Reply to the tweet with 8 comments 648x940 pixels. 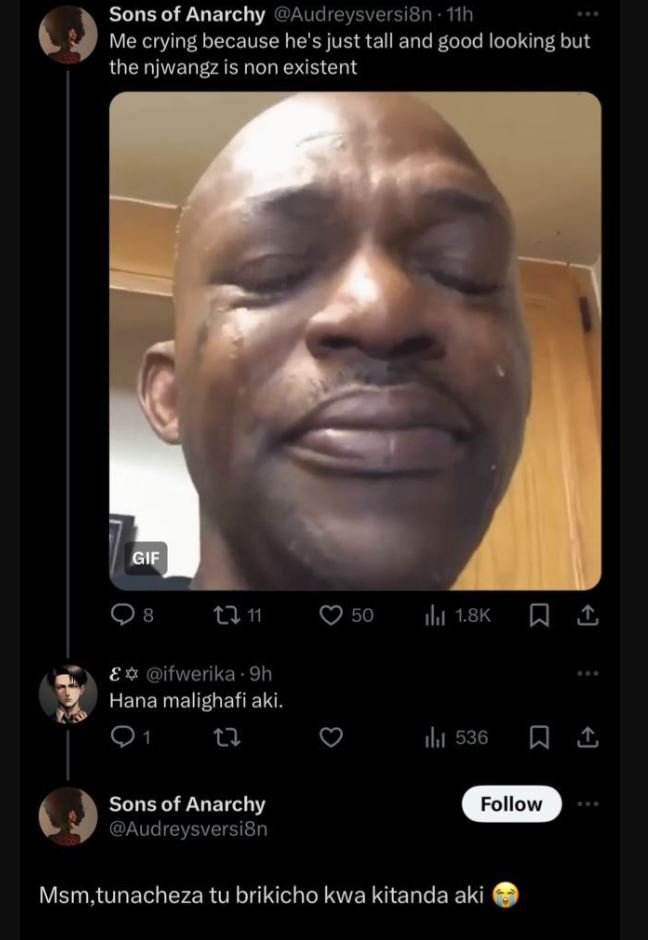point(122,616)
